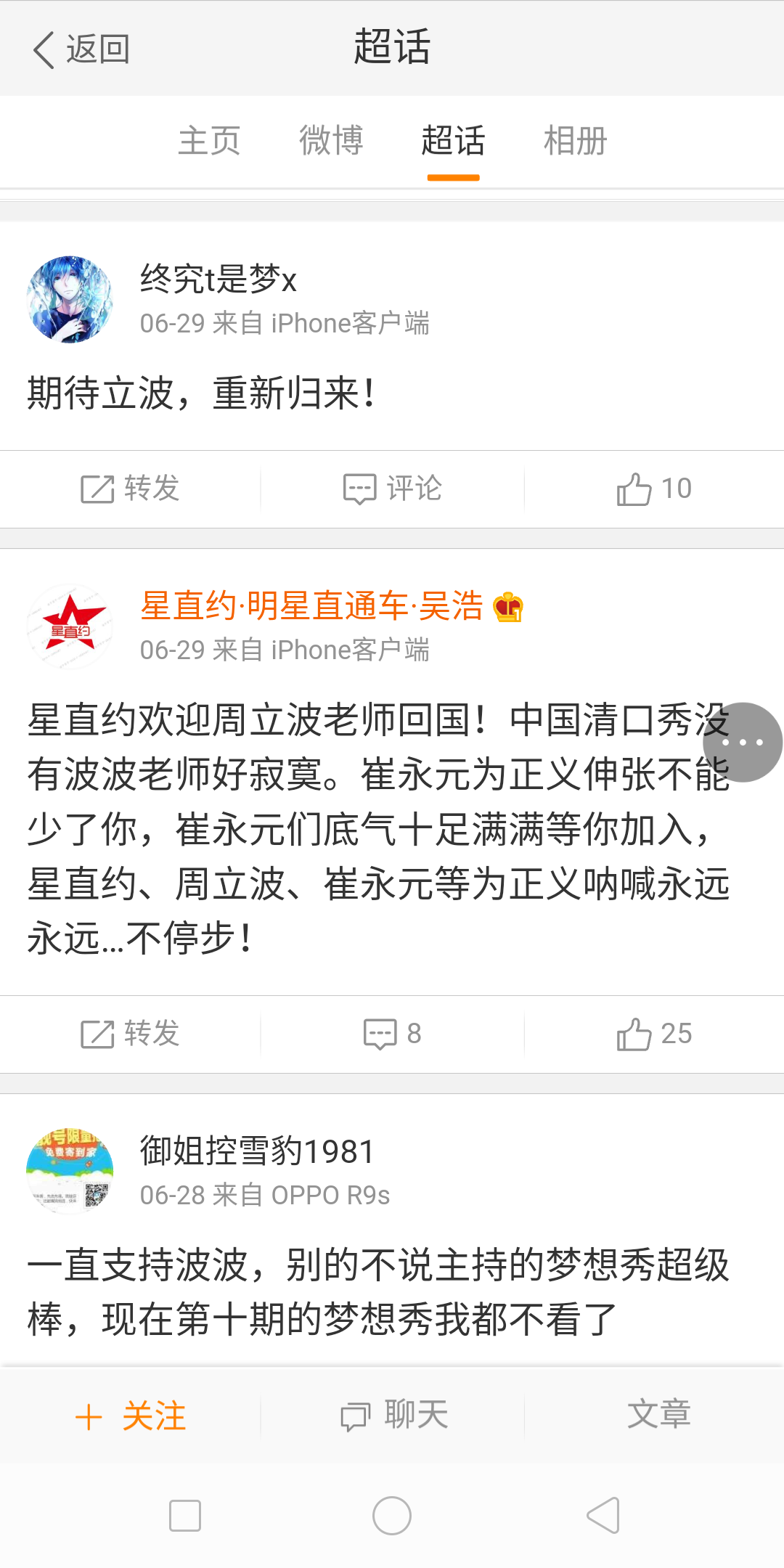Open the 文章 section
Image resolution: width=784 pixels, height=1568 pixels.
(658, 1415)
